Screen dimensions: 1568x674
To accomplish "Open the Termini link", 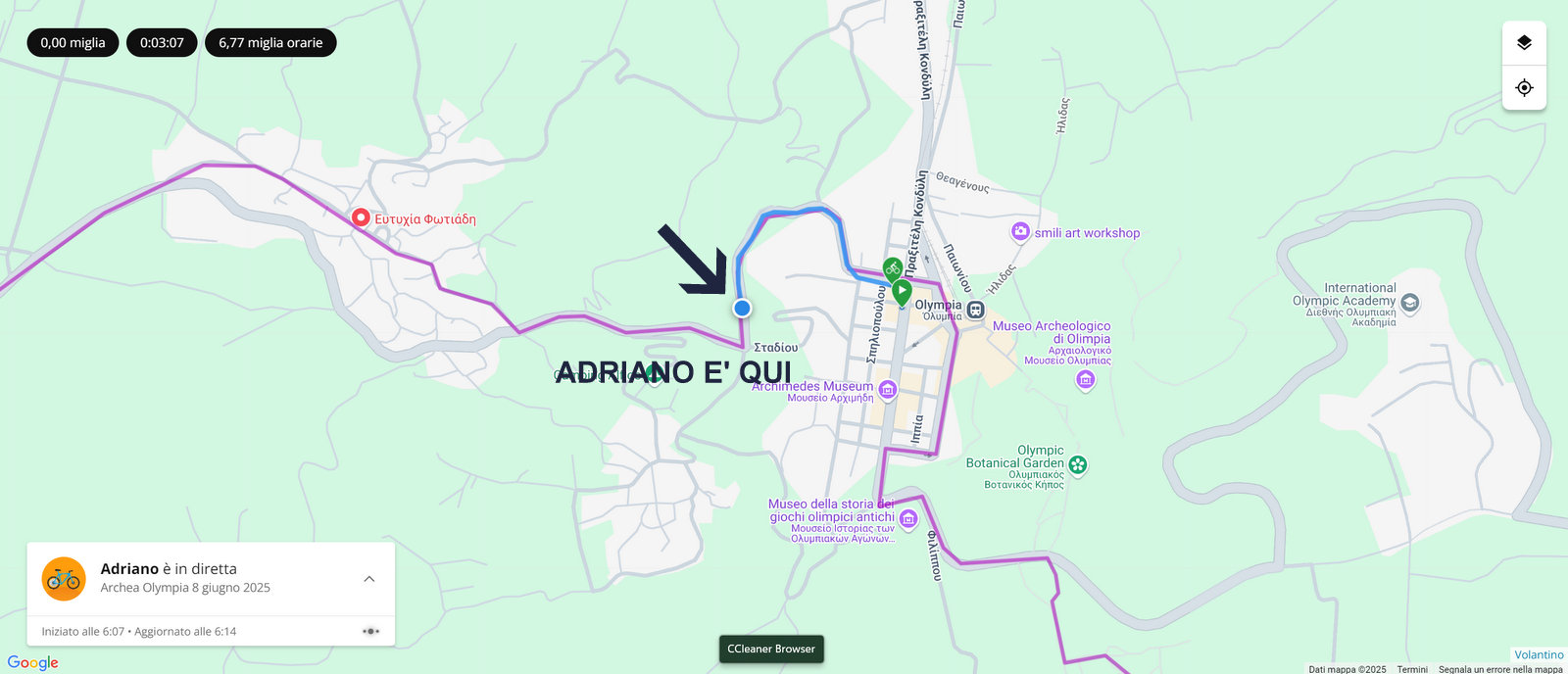I will tap(1412, 669).
